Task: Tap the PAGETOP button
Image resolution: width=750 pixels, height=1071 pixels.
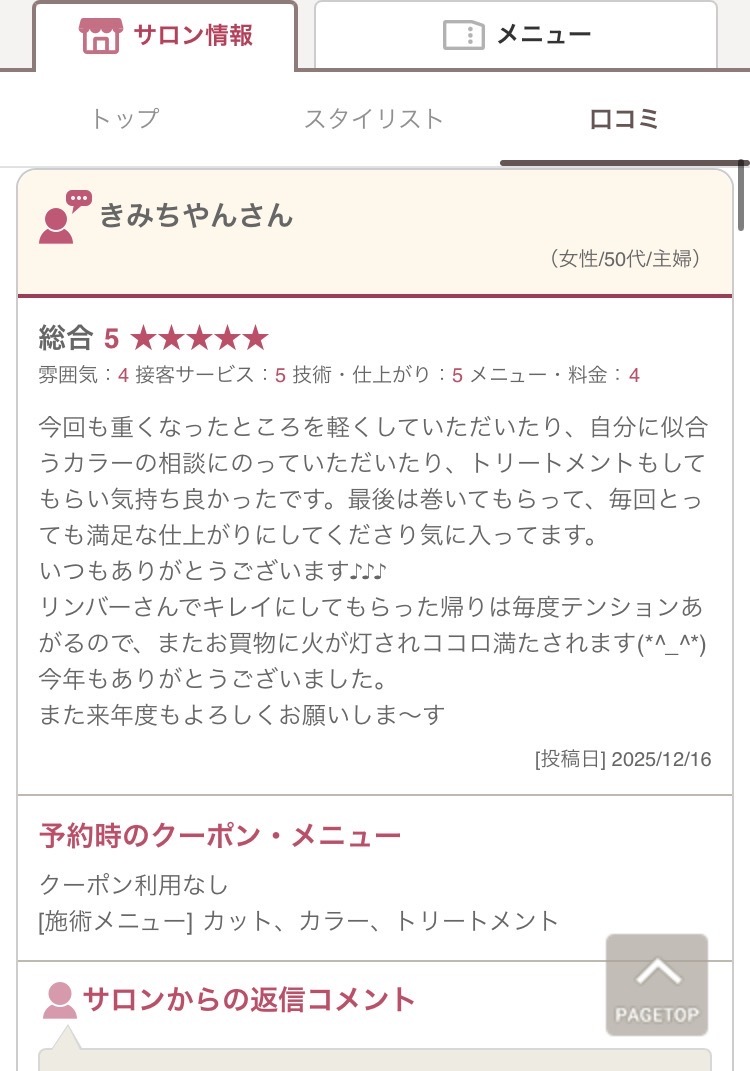Action: [657, 984]
